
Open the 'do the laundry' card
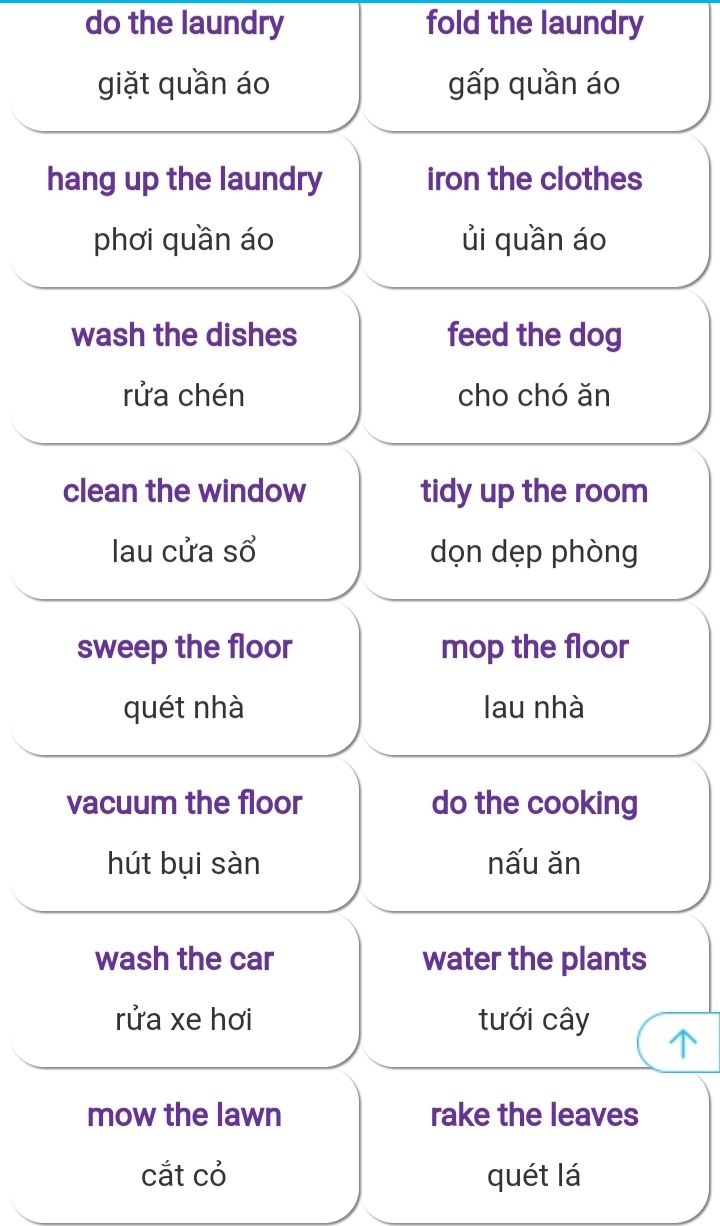tap(185, 55)
